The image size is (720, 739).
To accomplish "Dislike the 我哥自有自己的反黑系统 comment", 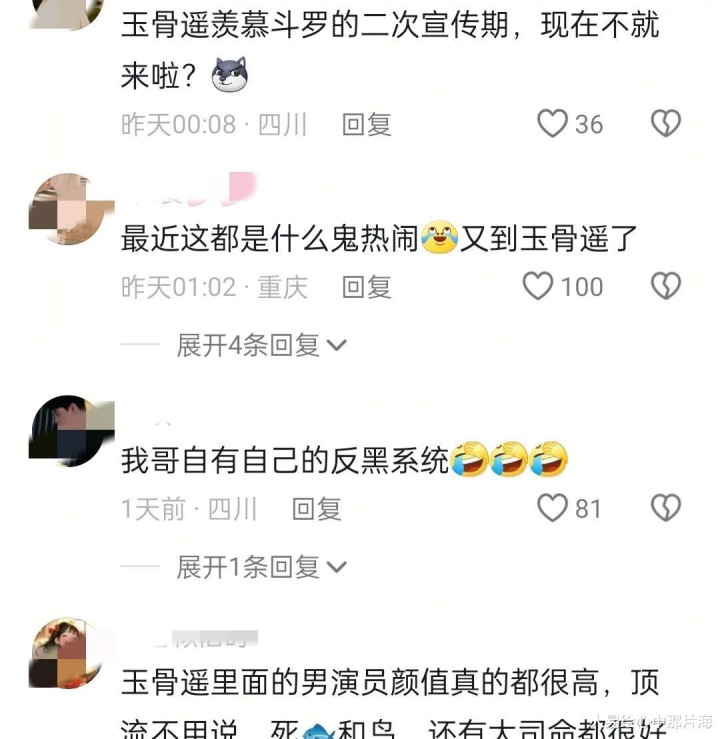I will pos(666,508).
